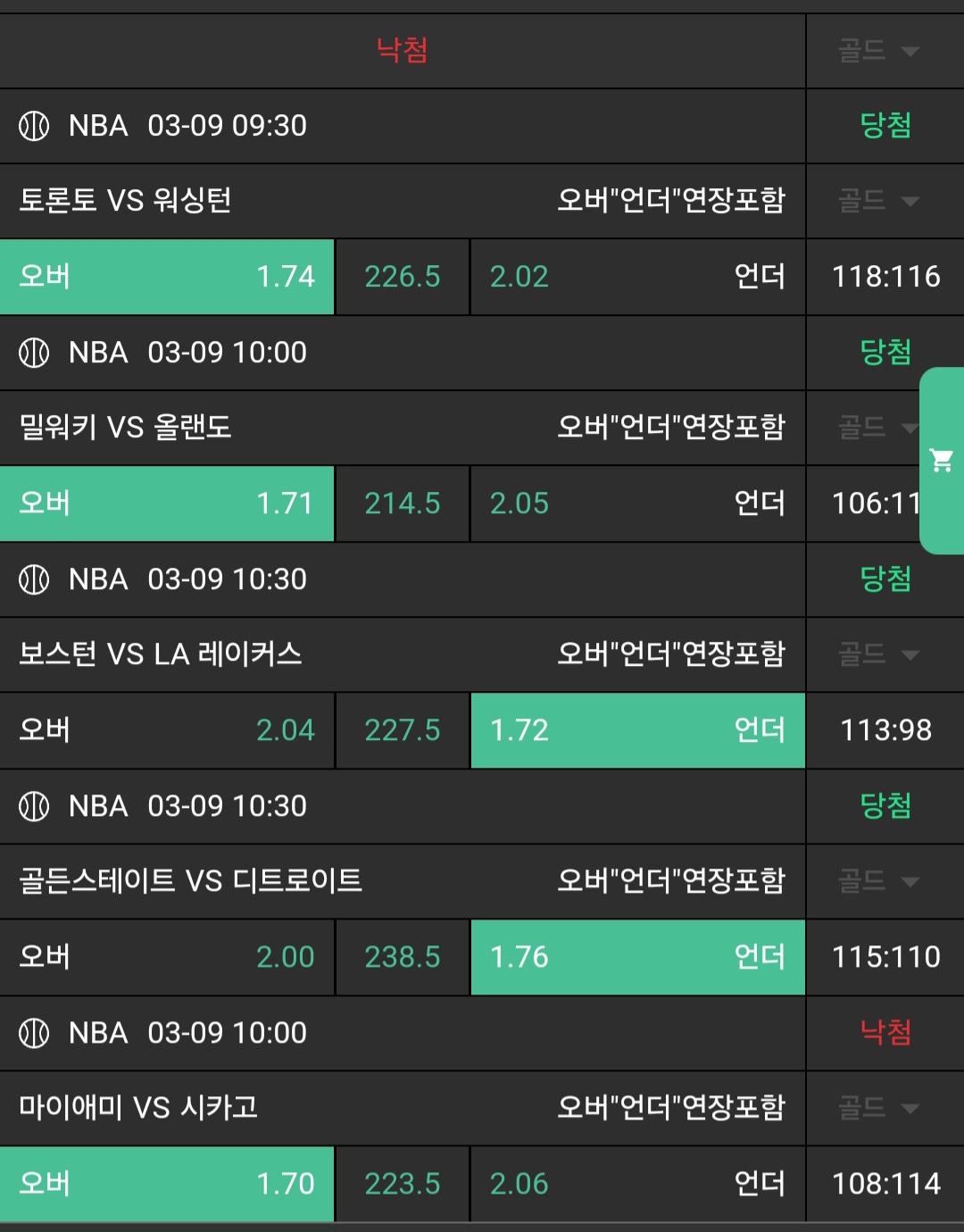Expand the 골드 dropdown beside the 낙첨 header
The width and height of the screenshot is (964, 1232).
pos(879,51)
